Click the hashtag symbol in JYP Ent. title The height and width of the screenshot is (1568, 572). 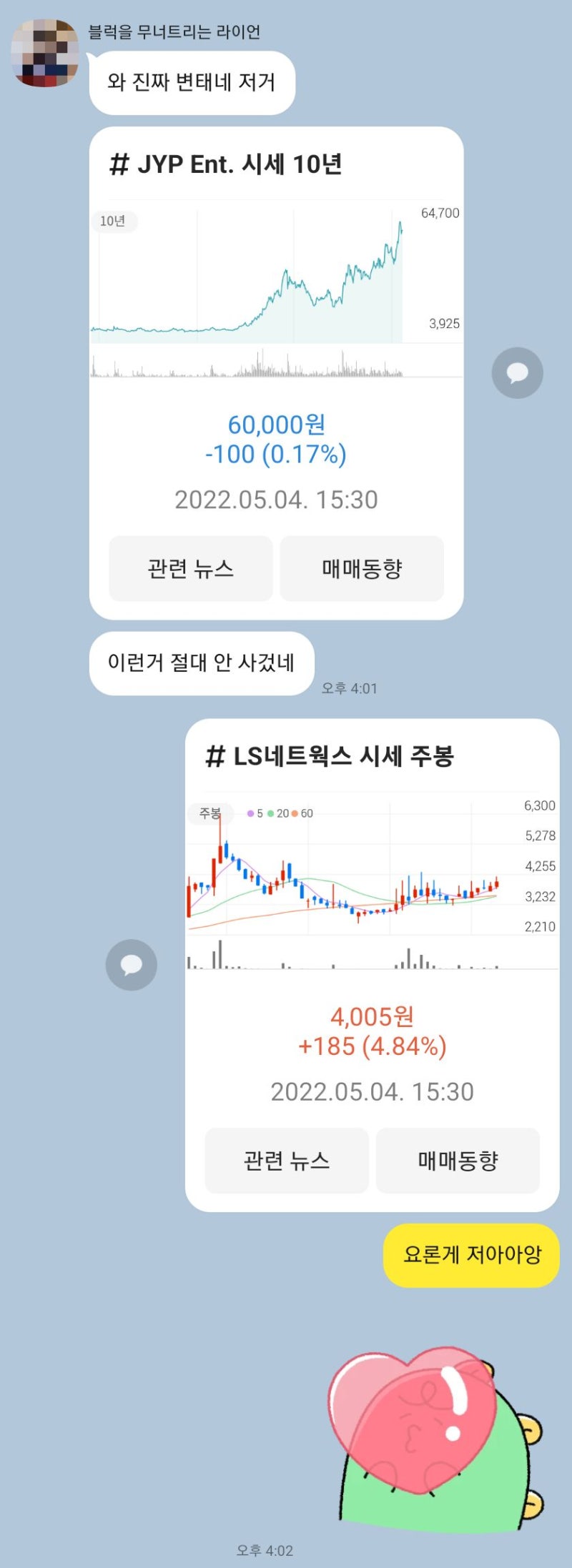(119, 162)
